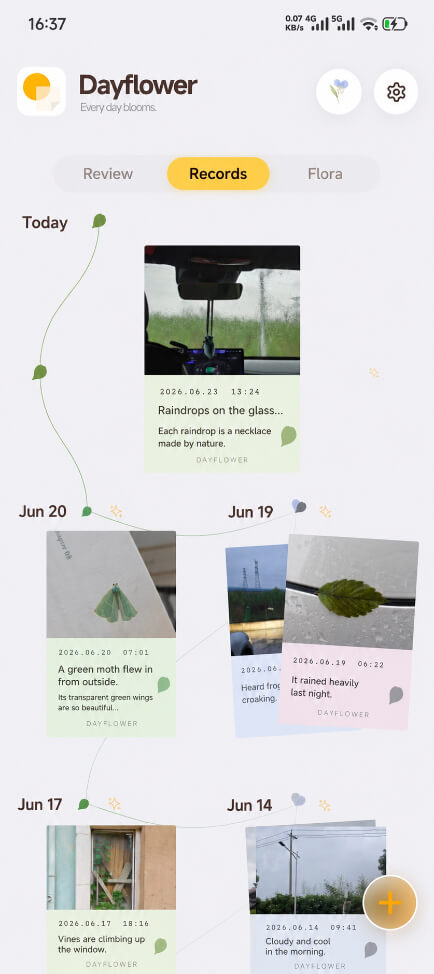Open the It rained heavily last night card
The height and width of the screenshot is (974, 434).
(348, 631)
